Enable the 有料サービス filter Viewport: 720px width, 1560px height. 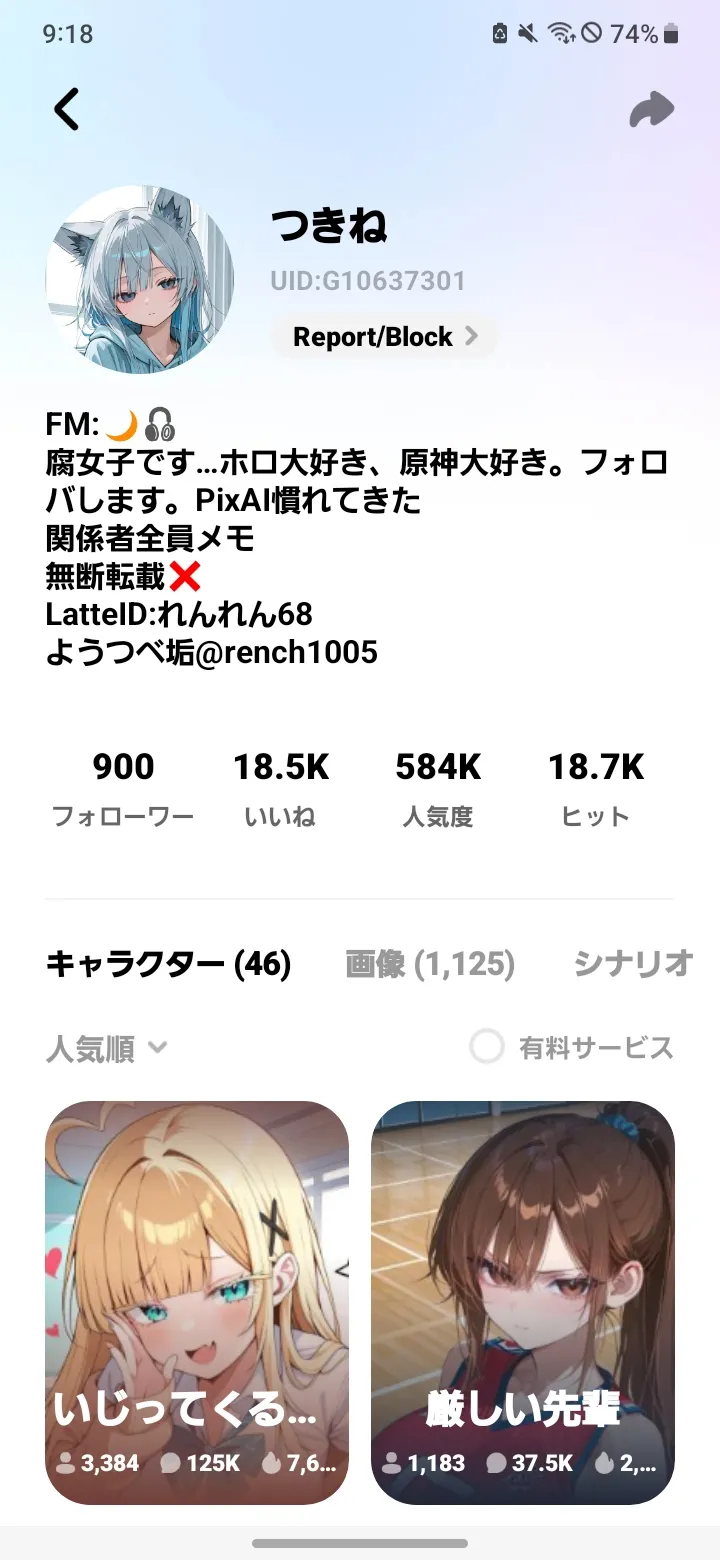point(488,1047)
